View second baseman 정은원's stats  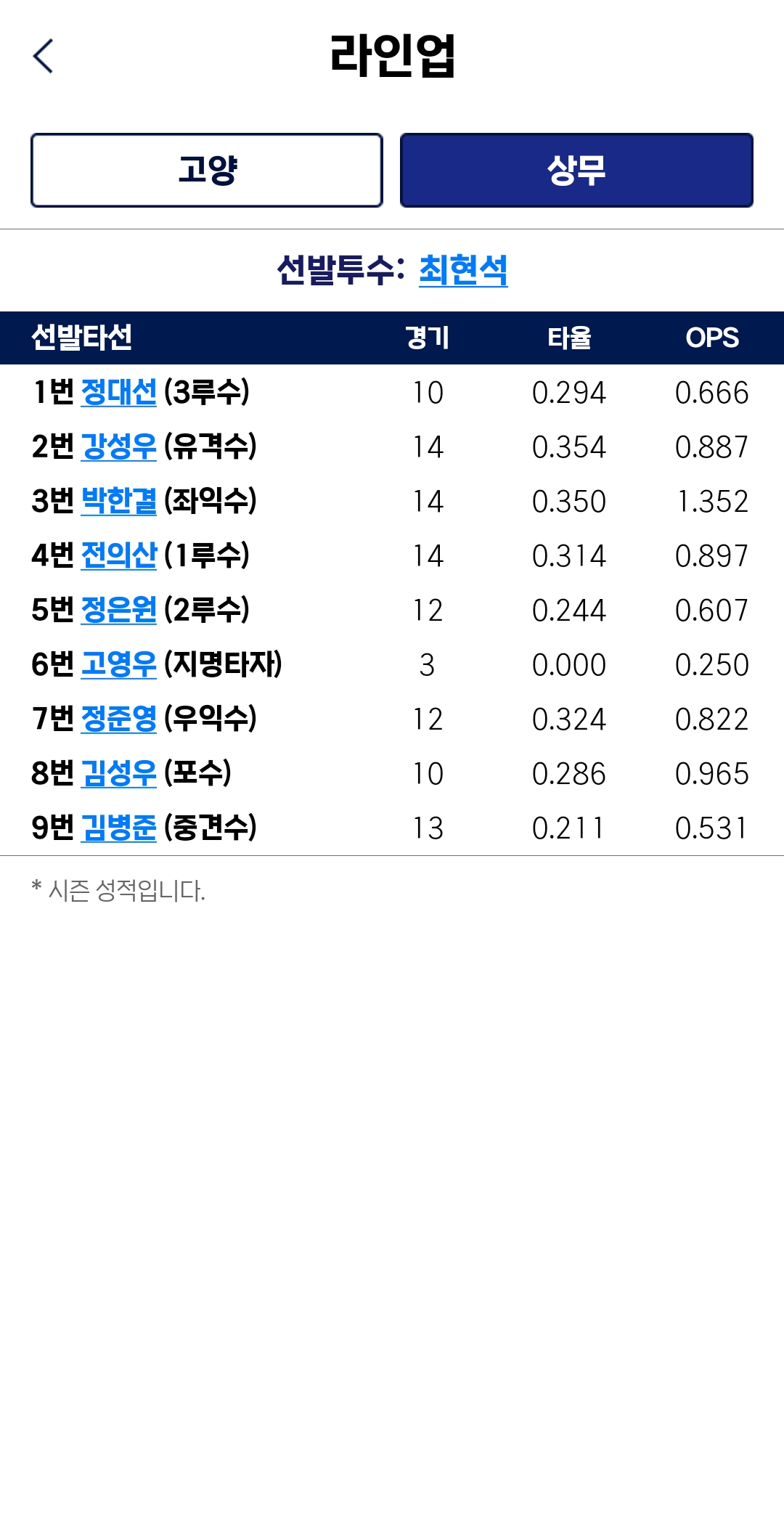tap(119, 610)
